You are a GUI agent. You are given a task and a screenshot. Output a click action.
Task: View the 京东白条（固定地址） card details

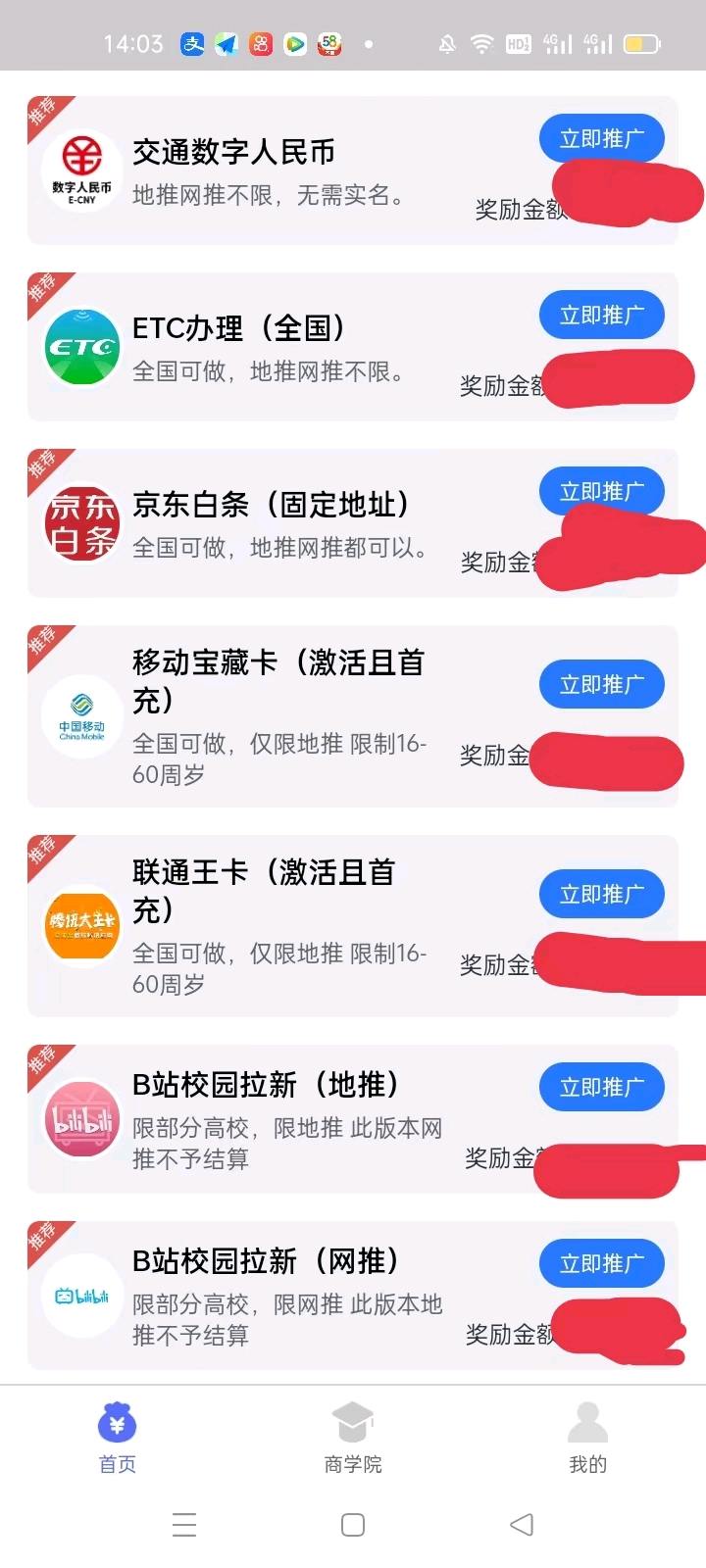(x=353, y=523)
